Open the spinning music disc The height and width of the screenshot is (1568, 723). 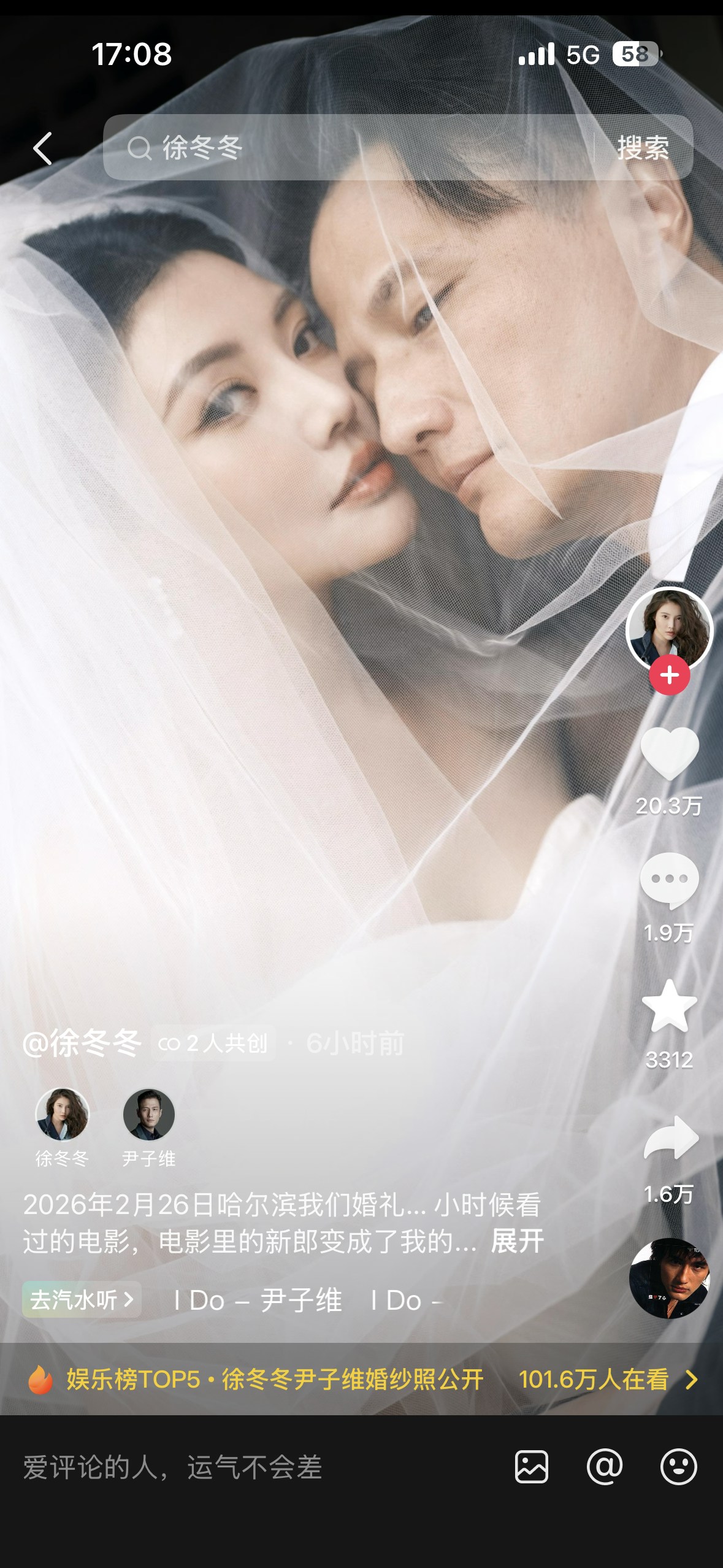(x=669, y=1278)
